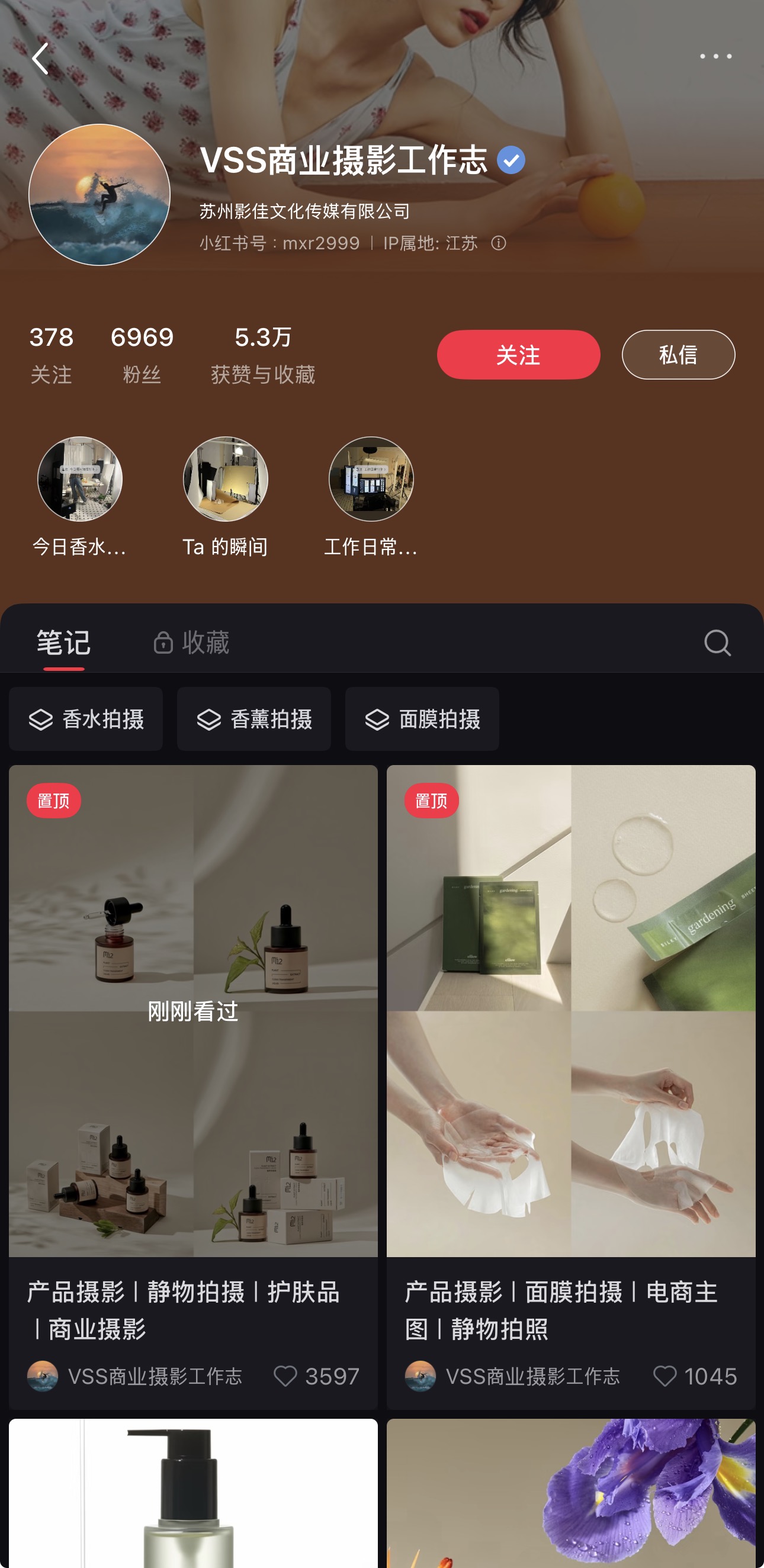Open the profile avatar picture
Viewport: 764px width, 1568px height.
pos(99,195)
